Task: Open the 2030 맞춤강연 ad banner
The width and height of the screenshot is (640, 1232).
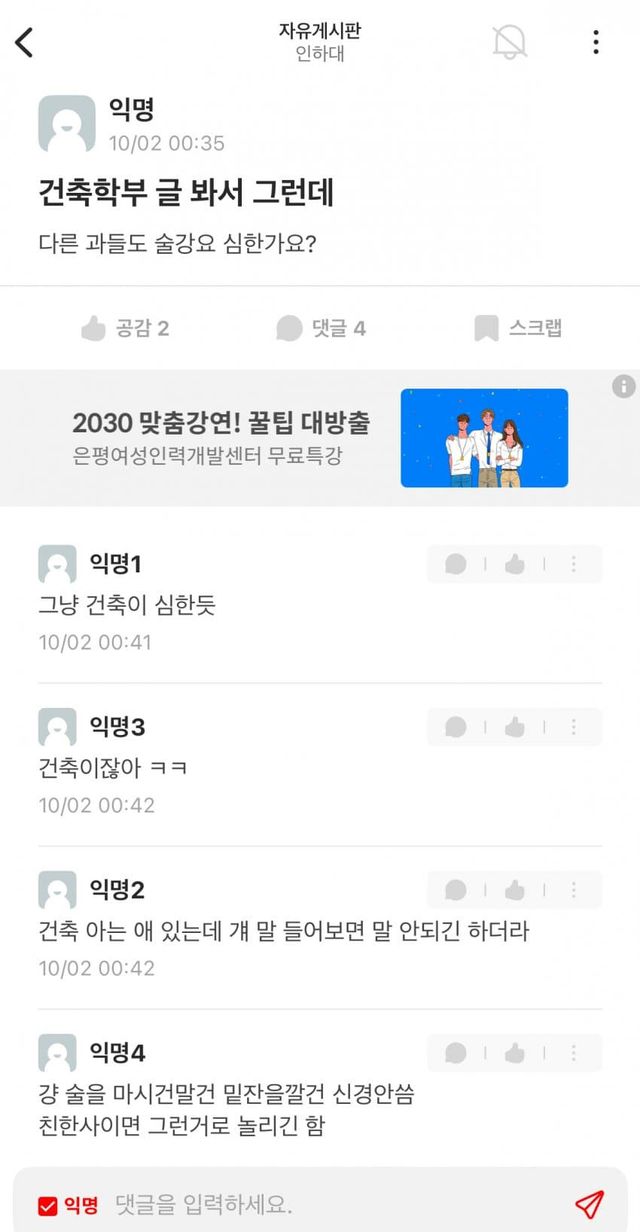Action: (320, 438)
